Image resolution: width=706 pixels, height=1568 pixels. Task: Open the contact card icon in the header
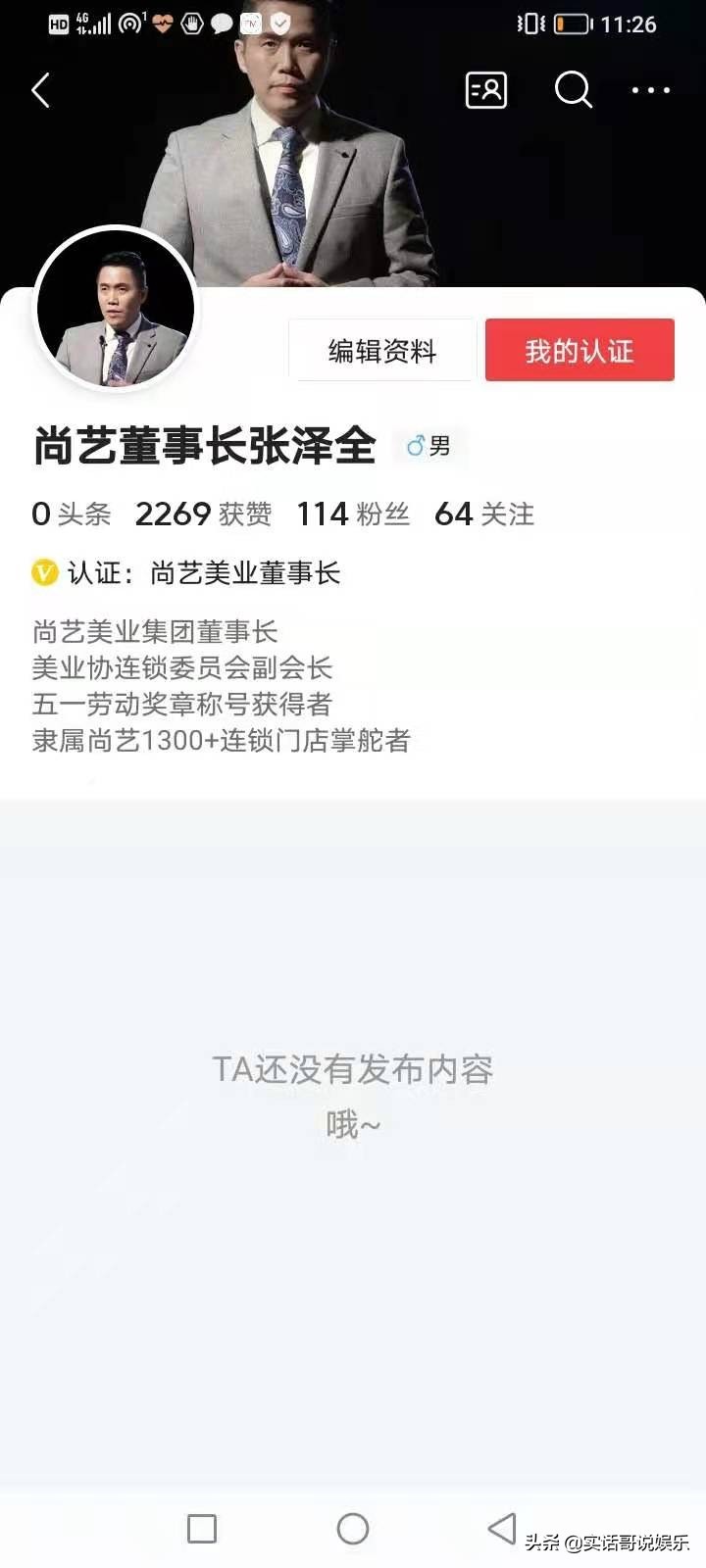[x=485, y=91]
